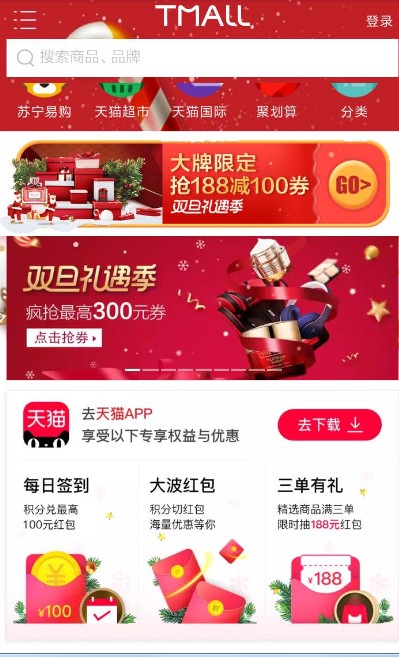Focus the 搜索商品、品牌 search box
Screen dimensions: 399x657
tap(202, 57)
